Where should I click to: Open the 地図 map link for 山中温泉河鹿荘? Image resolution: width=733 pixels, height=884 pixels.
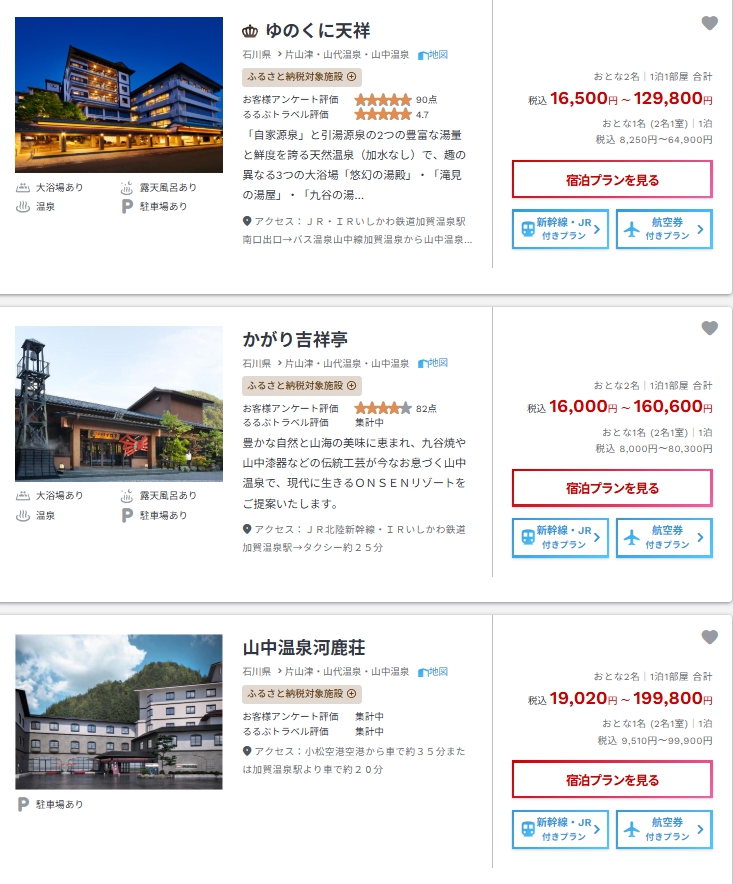click(433, 671)
